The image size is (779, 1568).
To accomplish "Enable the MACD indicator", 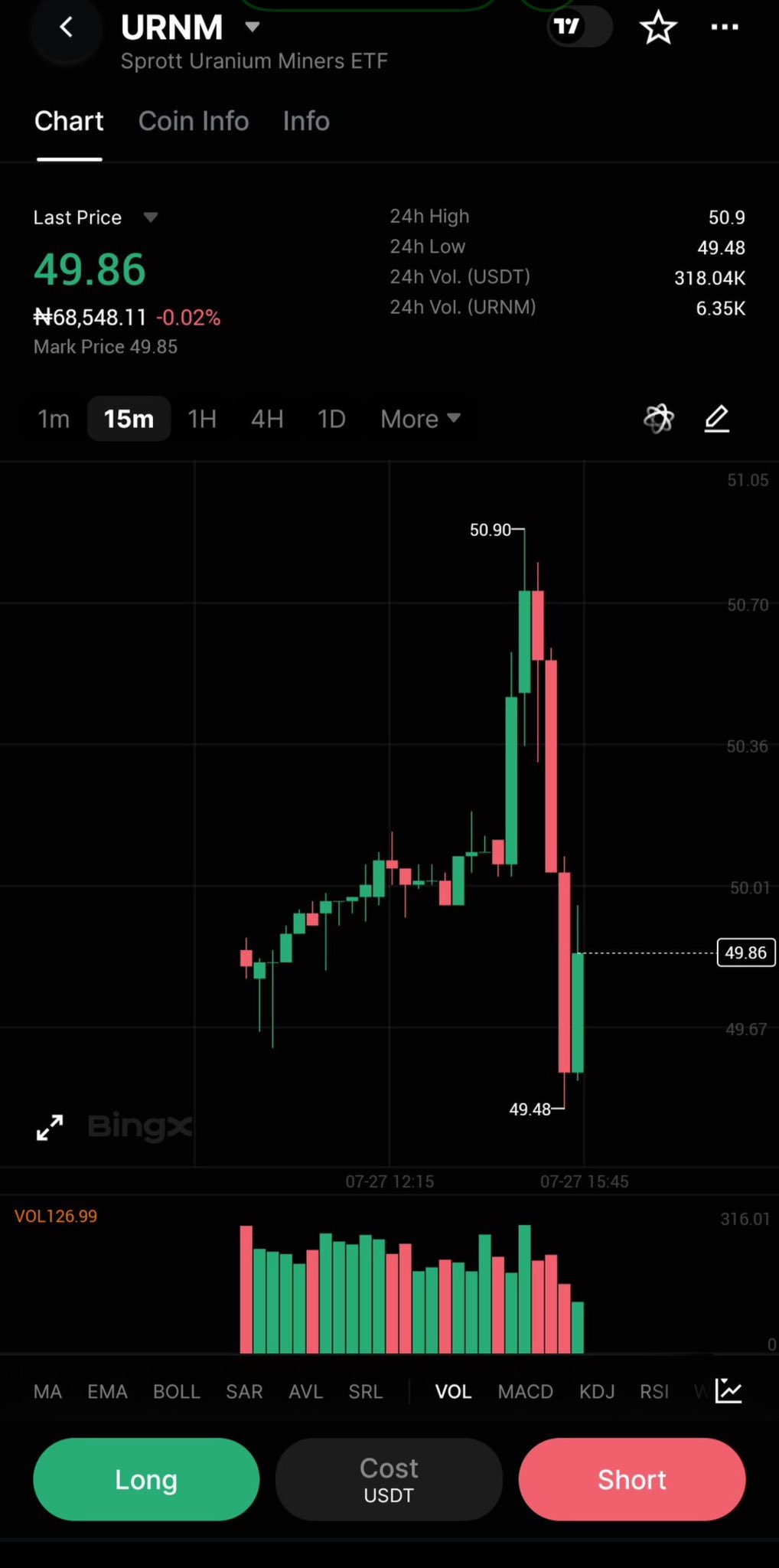I will [x=525, y=1391].
